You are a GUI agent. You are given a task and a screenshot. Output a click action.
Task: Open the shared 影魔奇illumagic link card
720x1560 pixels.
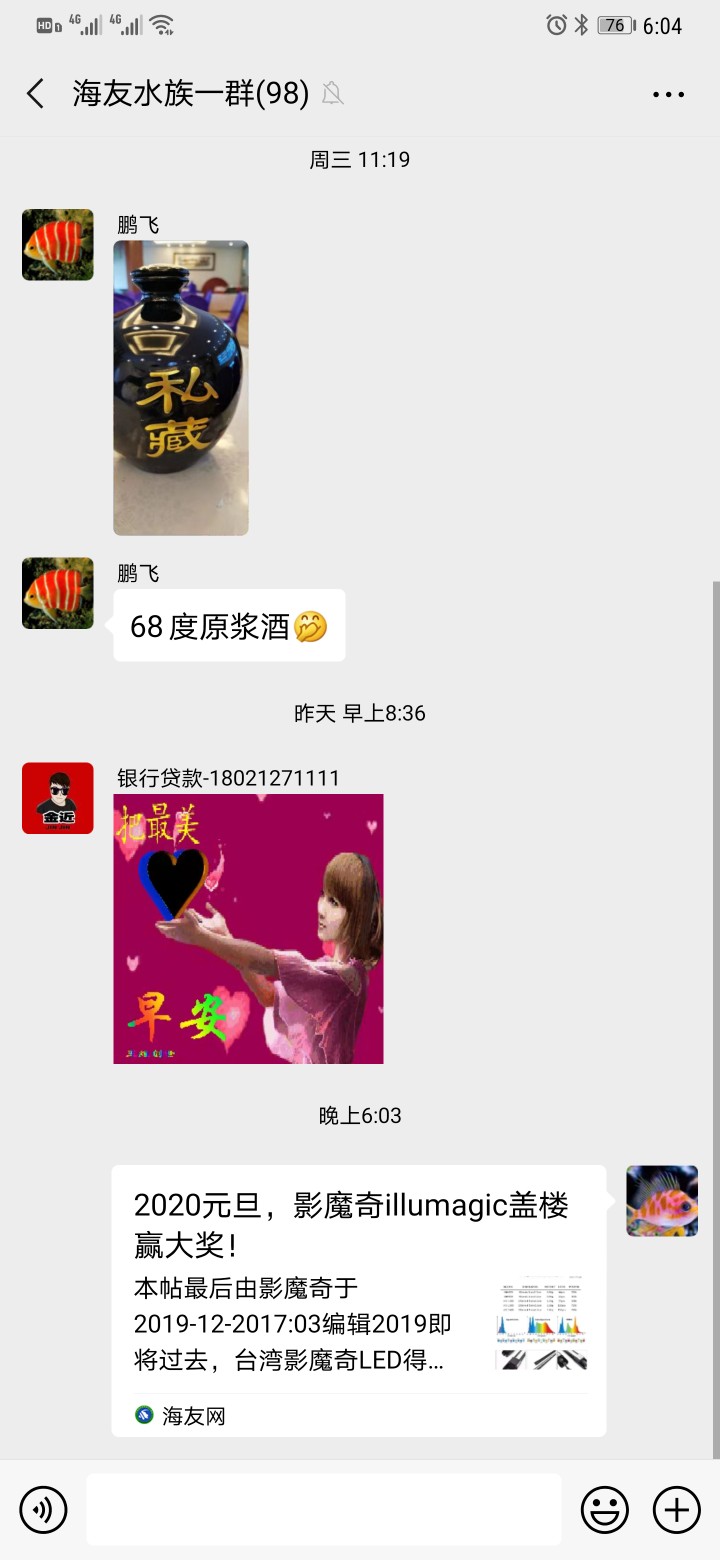coord(358,1300)
